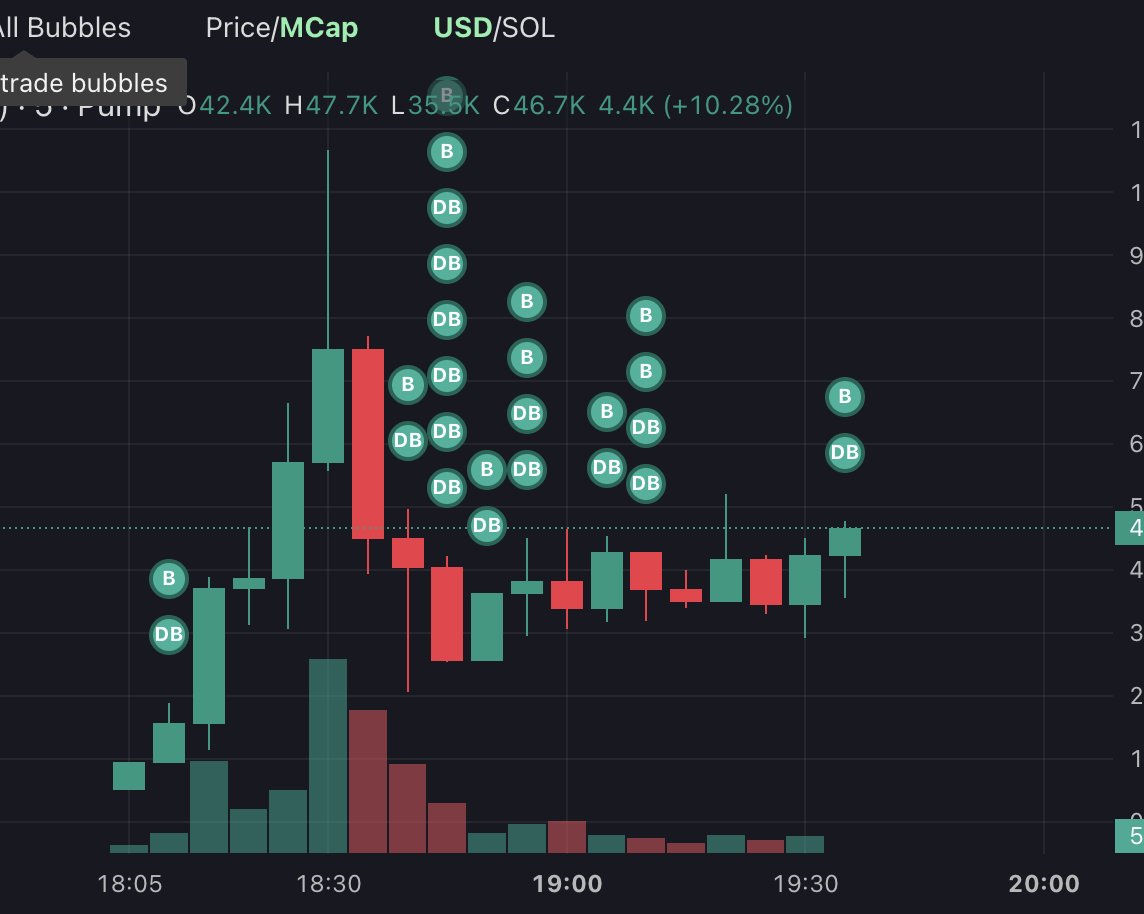This screenshot has width=1144, height=914.
Task: Toggle the Price/MCap chart mode
Action: [x=281, y=28]
